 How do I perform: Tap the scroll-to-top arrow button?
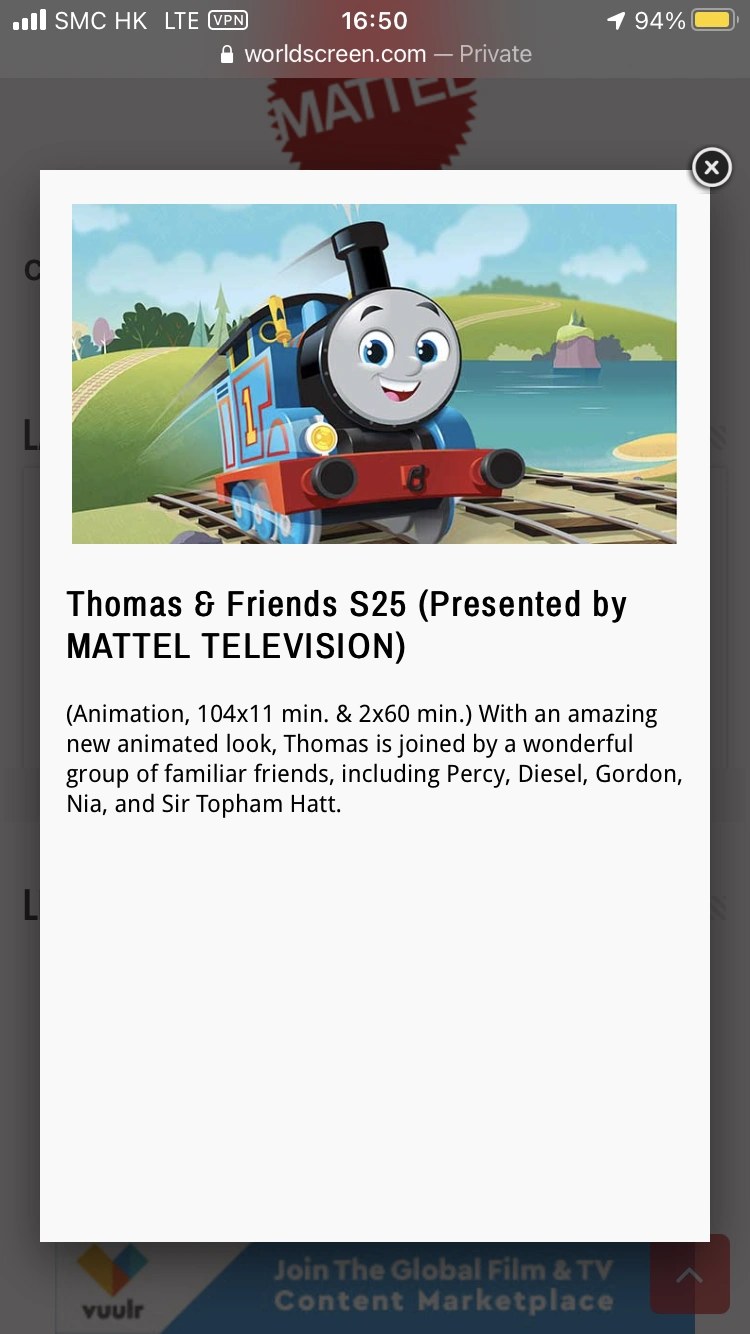pos(689,1275)
